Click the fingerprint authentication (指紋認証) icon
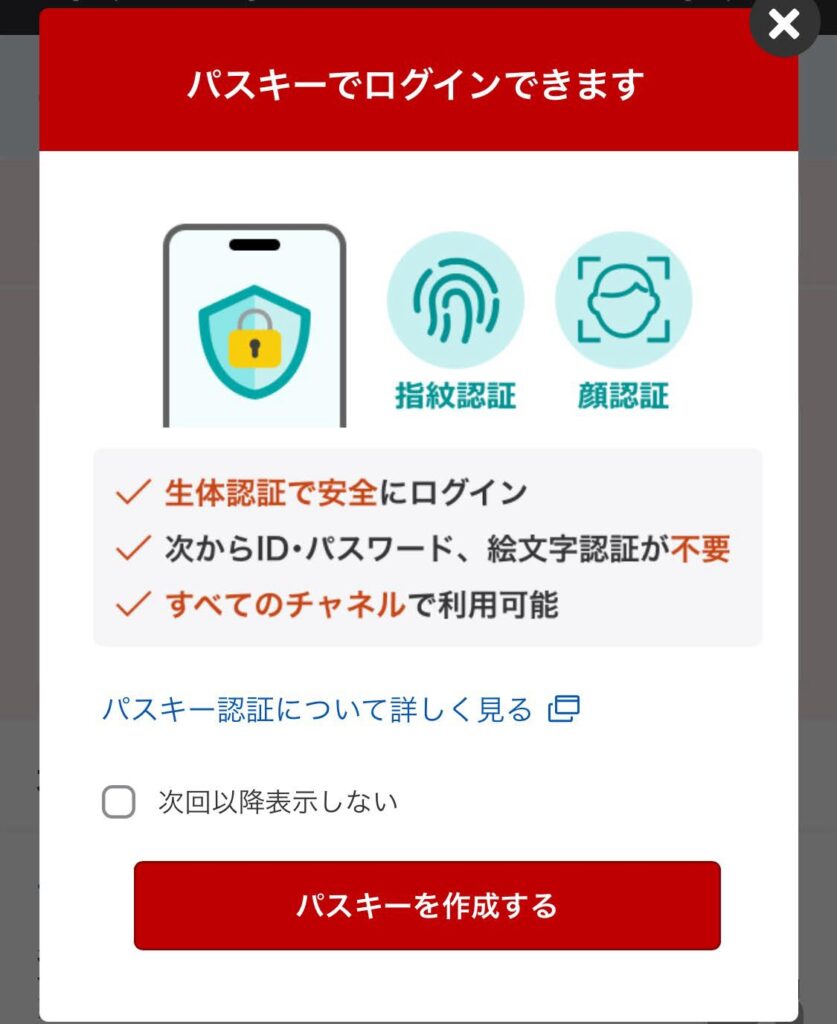 pyautogui.click(x=455, y=300)
